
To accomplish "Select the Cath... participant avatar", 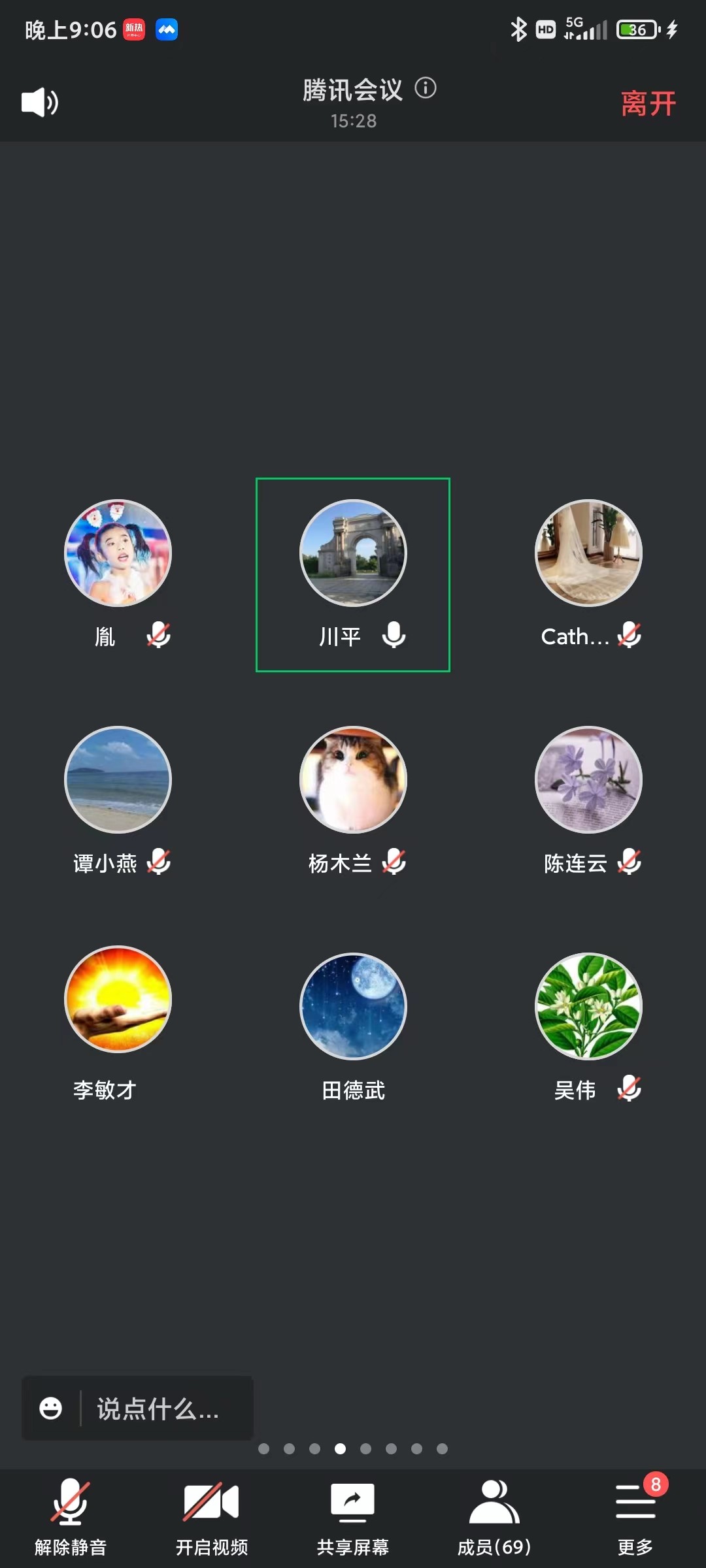I will tap(588, 553).
